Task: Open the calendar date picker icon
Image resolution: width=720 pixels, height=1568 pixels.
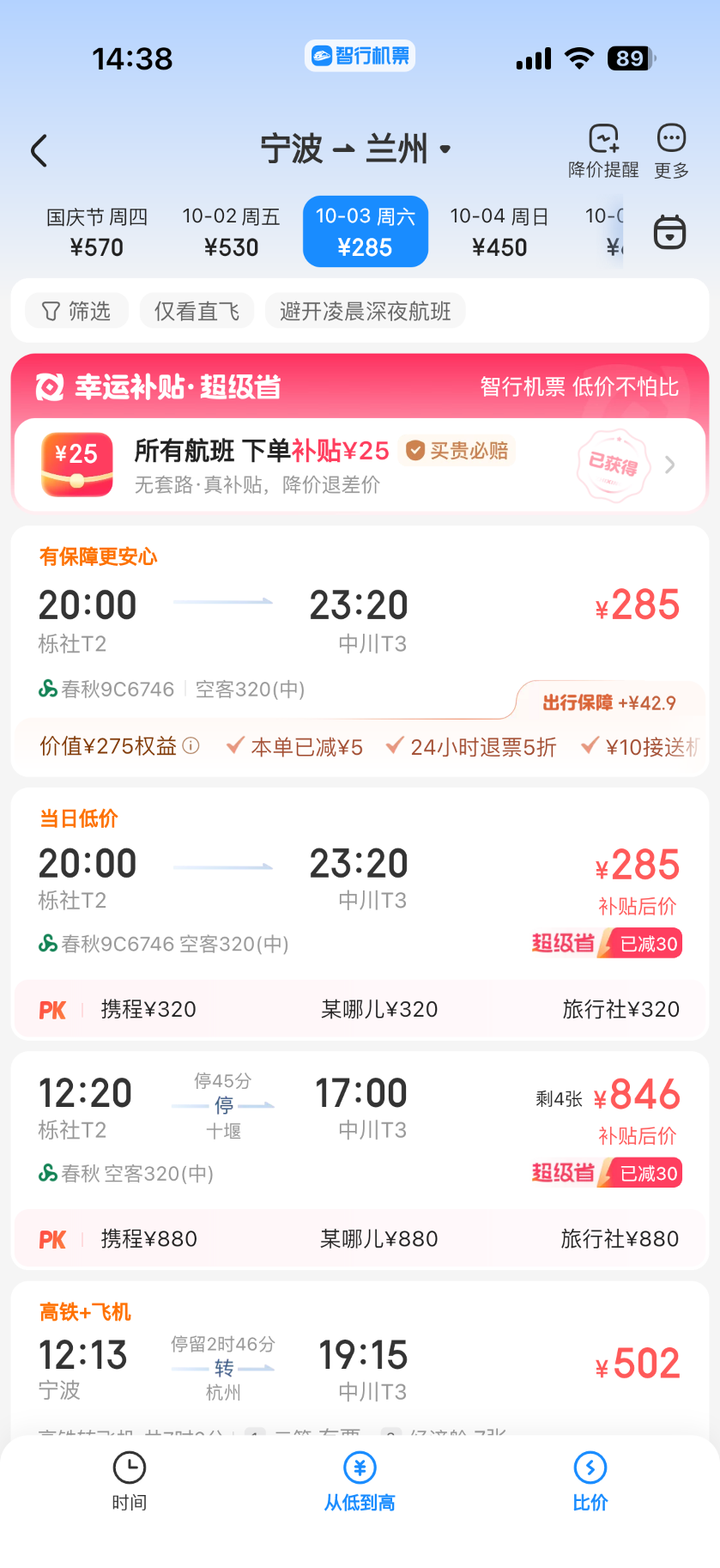Action: click(x=669, y=232)
